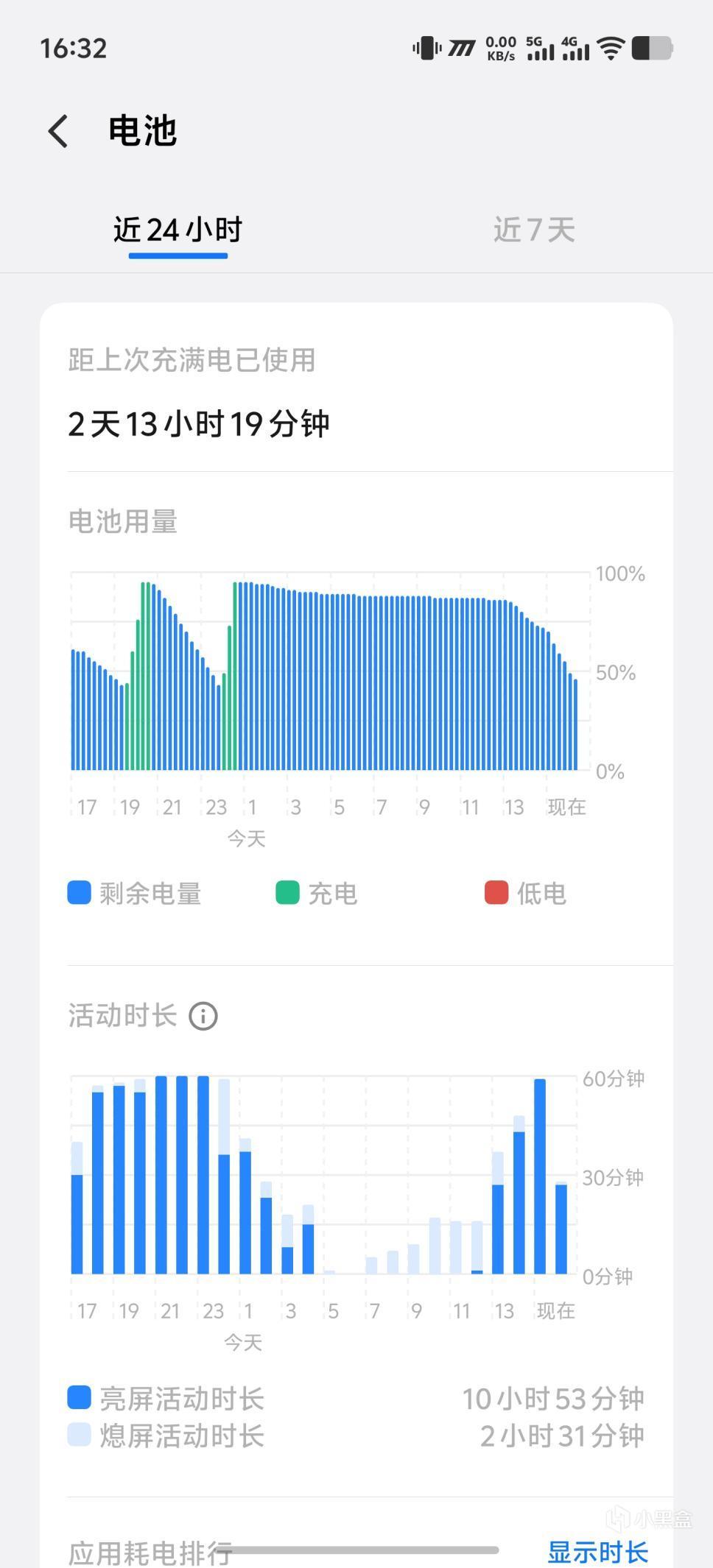Select the 近24小时 tab
This screenshot has width=713, height=1568.
(x=178, y=230)
